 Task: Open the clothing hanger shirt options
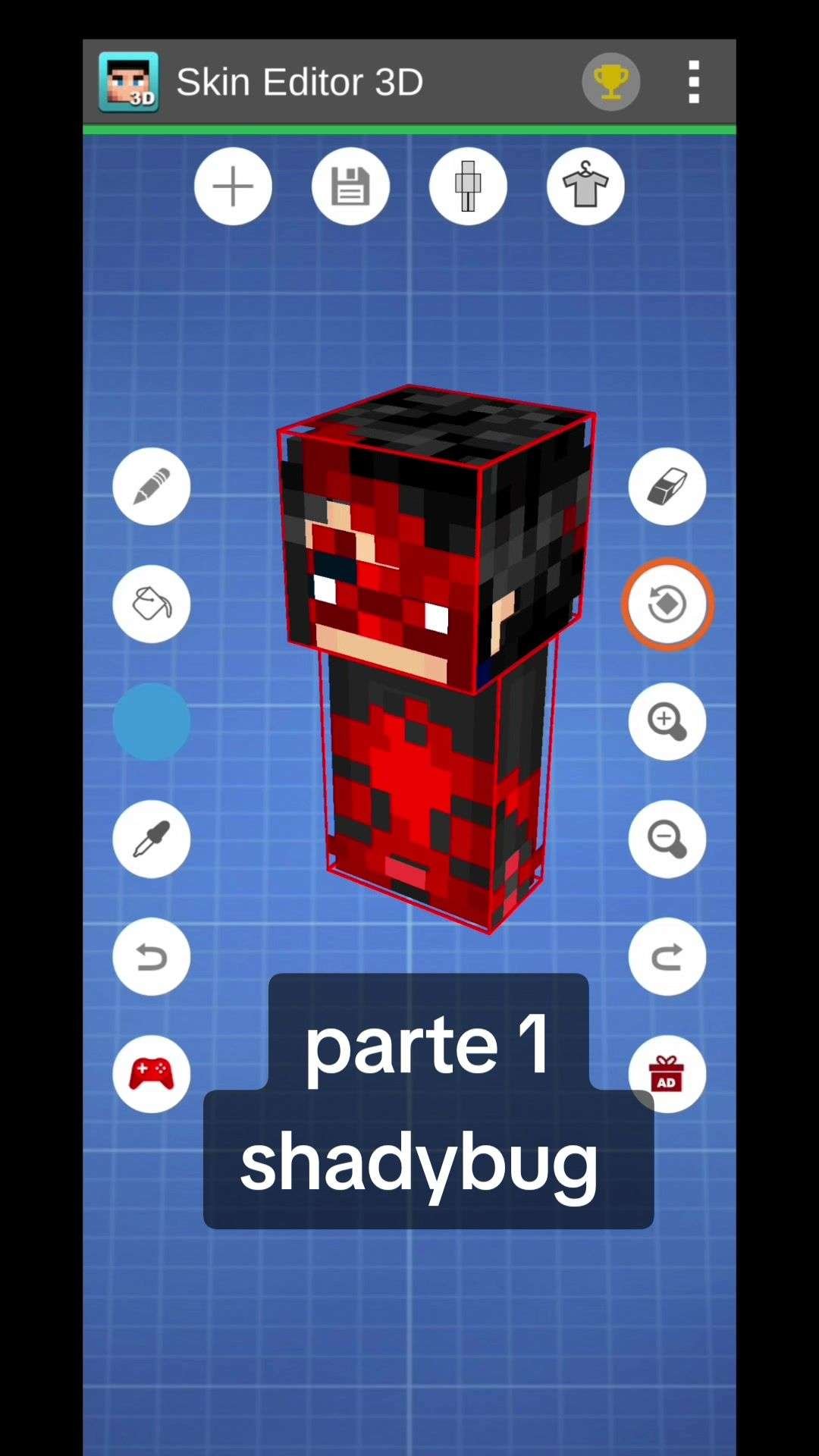(x=585, y=187)
